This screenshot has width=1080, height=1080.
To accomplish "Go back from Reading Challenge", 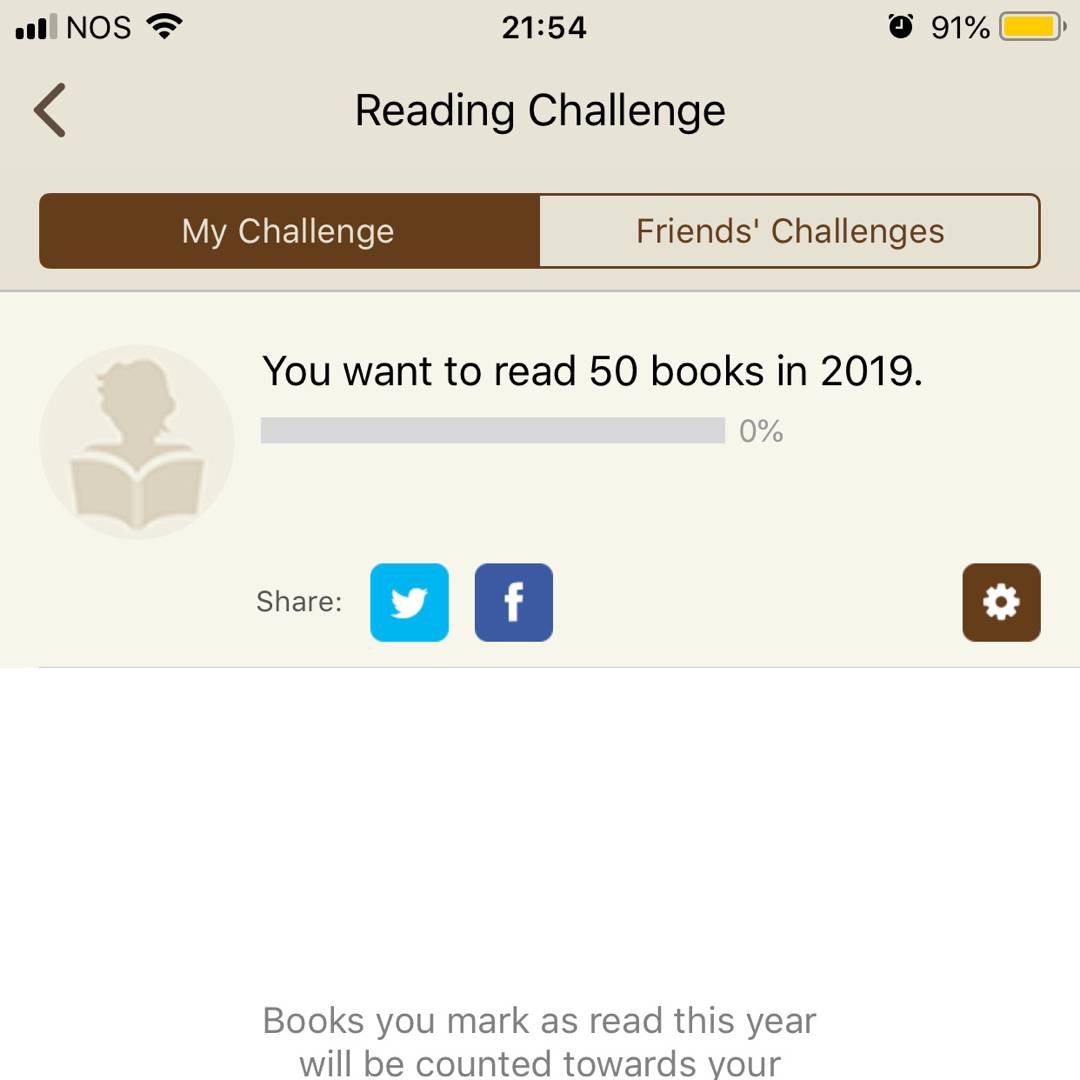I will pos(50,110).
